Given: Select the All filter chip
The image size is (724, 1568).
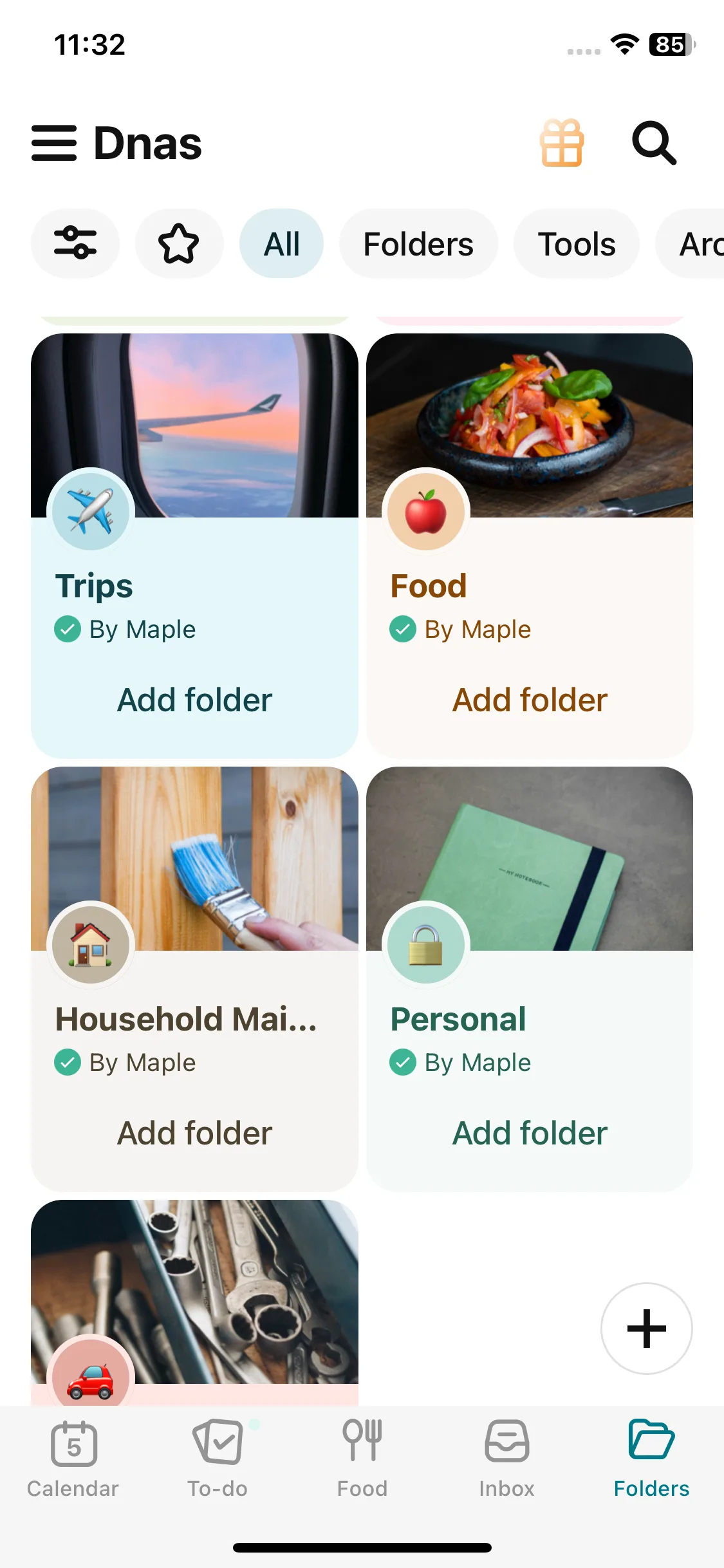Looking at the screenshot, I should [281, 244].
